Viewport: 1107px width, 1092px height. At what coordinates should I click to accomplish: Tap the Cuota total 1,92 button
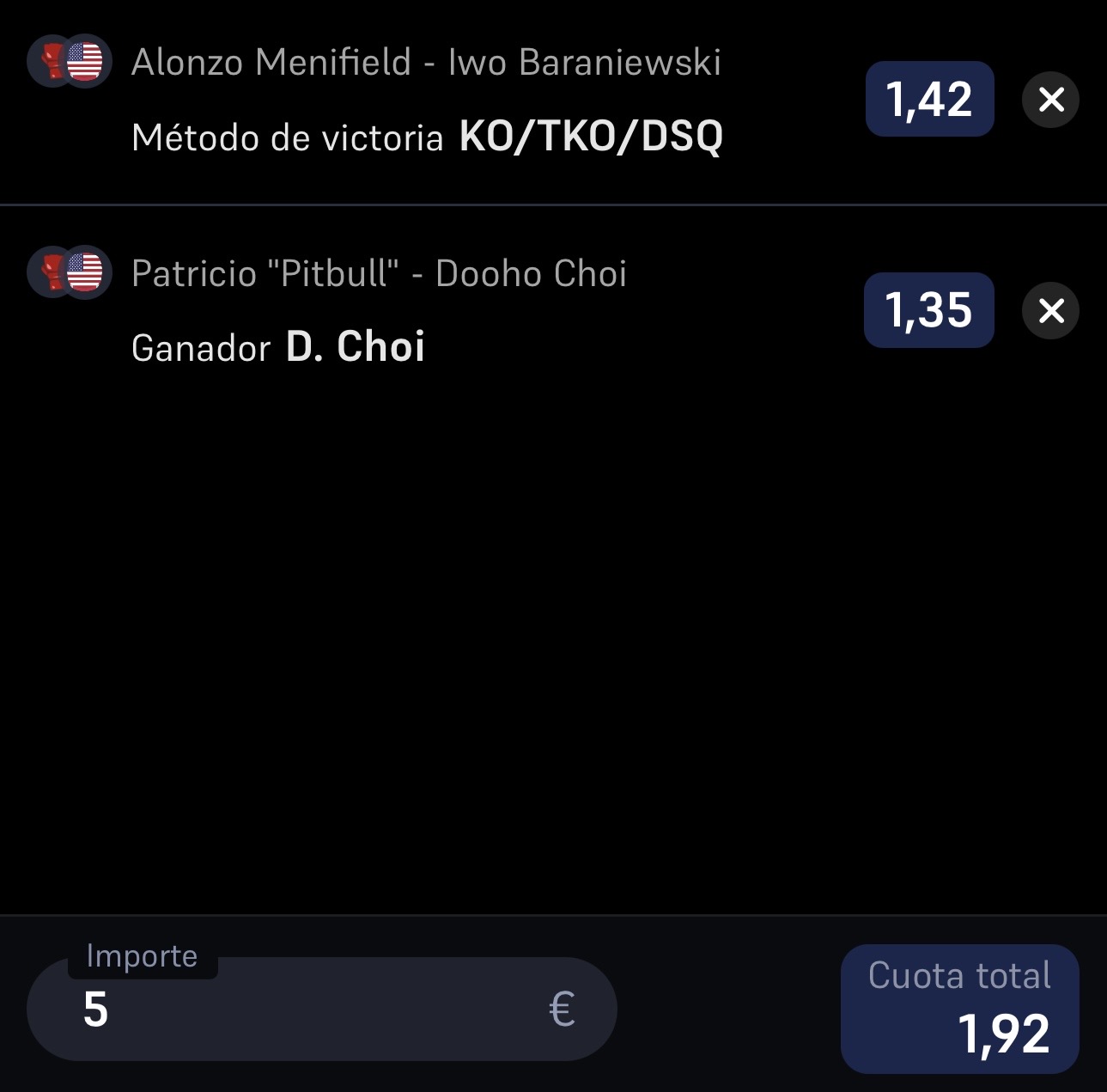960,1009
